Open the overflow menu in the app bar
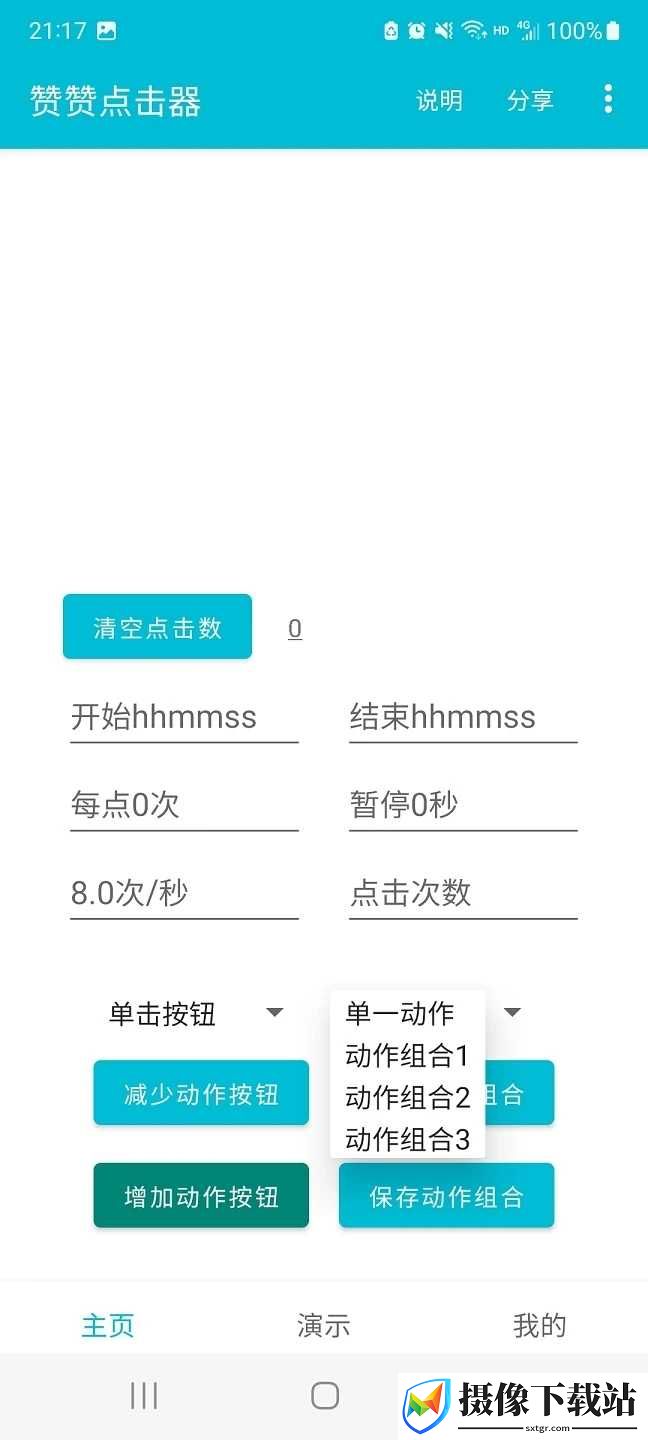The image size is (648, 1440). click(x=608, y=99)
